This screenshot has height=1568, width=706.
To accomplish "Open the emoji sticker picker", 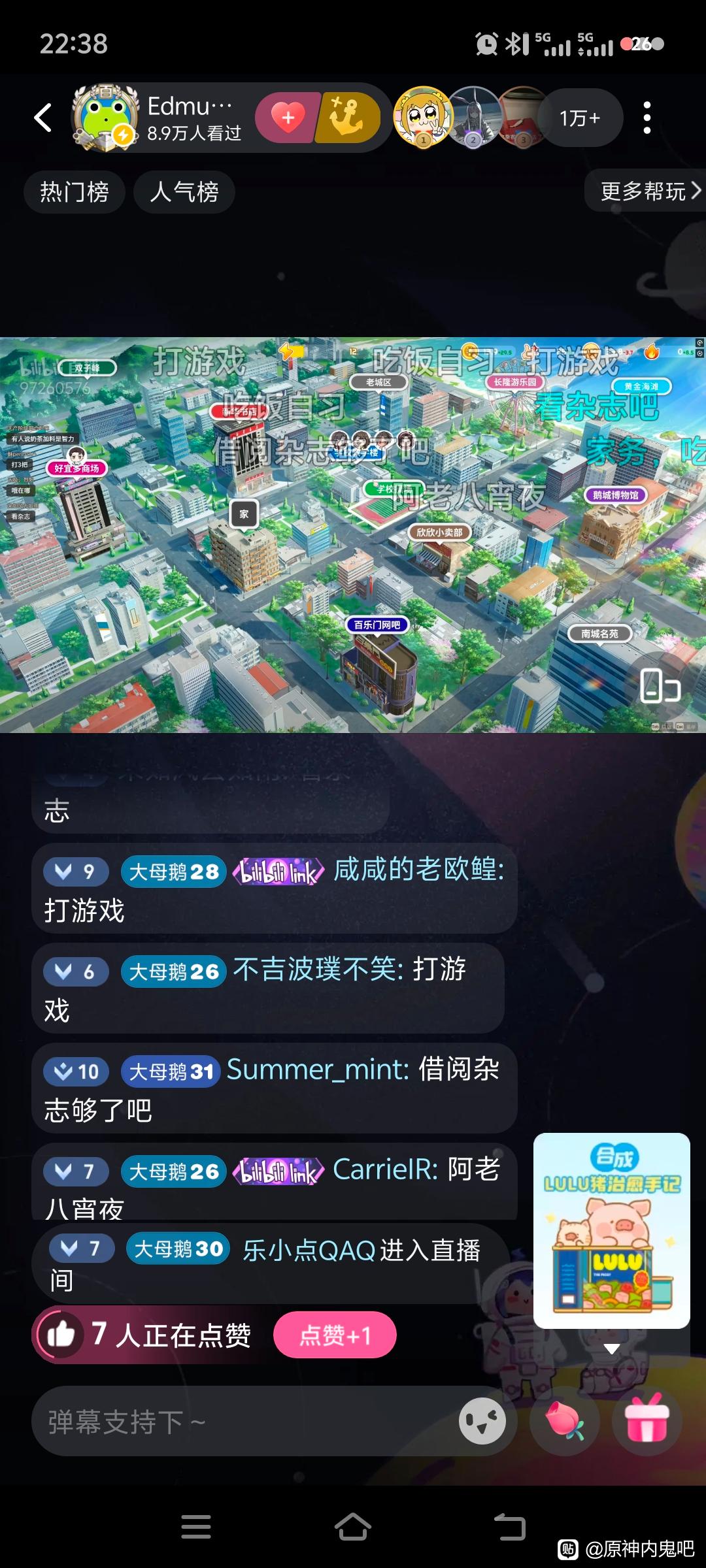I will point(482,1421).
